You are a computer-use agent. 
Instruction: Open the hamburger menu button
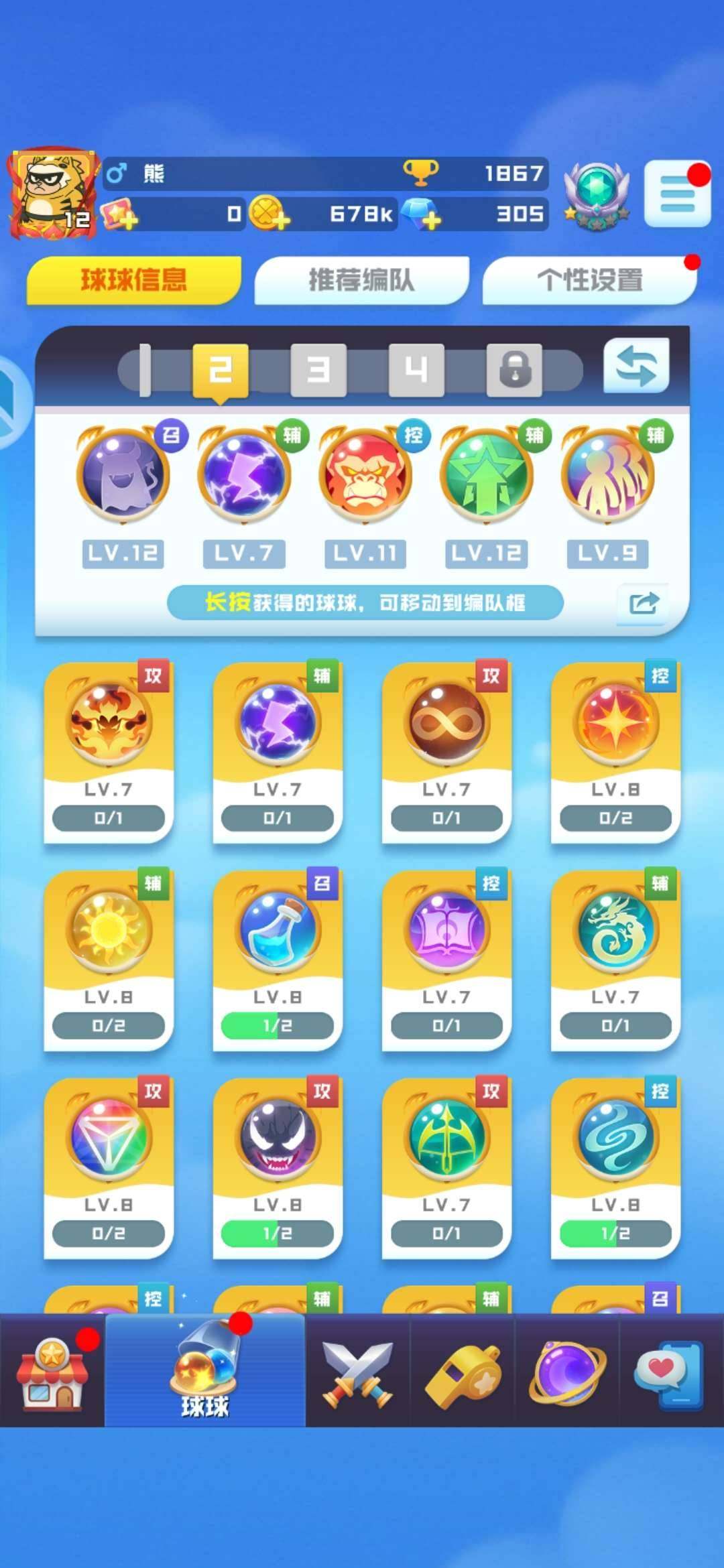(677, 194)
